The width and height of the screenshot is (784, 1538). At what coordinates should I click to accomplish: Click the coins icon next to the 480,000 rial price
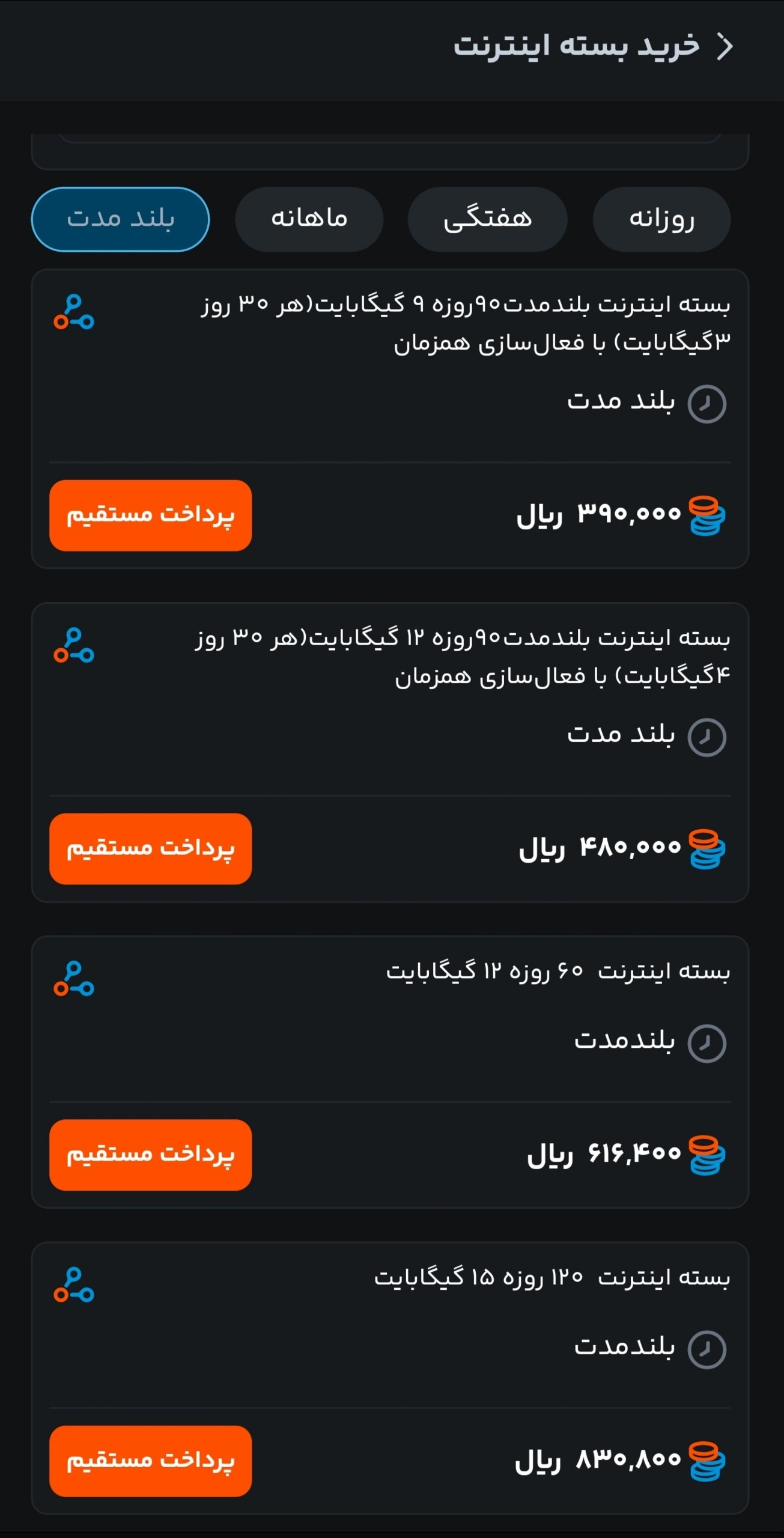coord(707,848)
